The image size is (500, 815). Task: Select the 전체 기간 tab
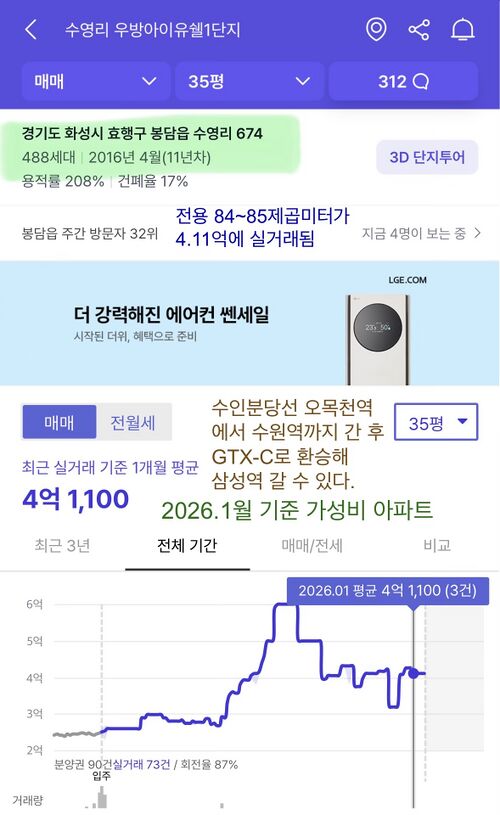coord(187,546)
